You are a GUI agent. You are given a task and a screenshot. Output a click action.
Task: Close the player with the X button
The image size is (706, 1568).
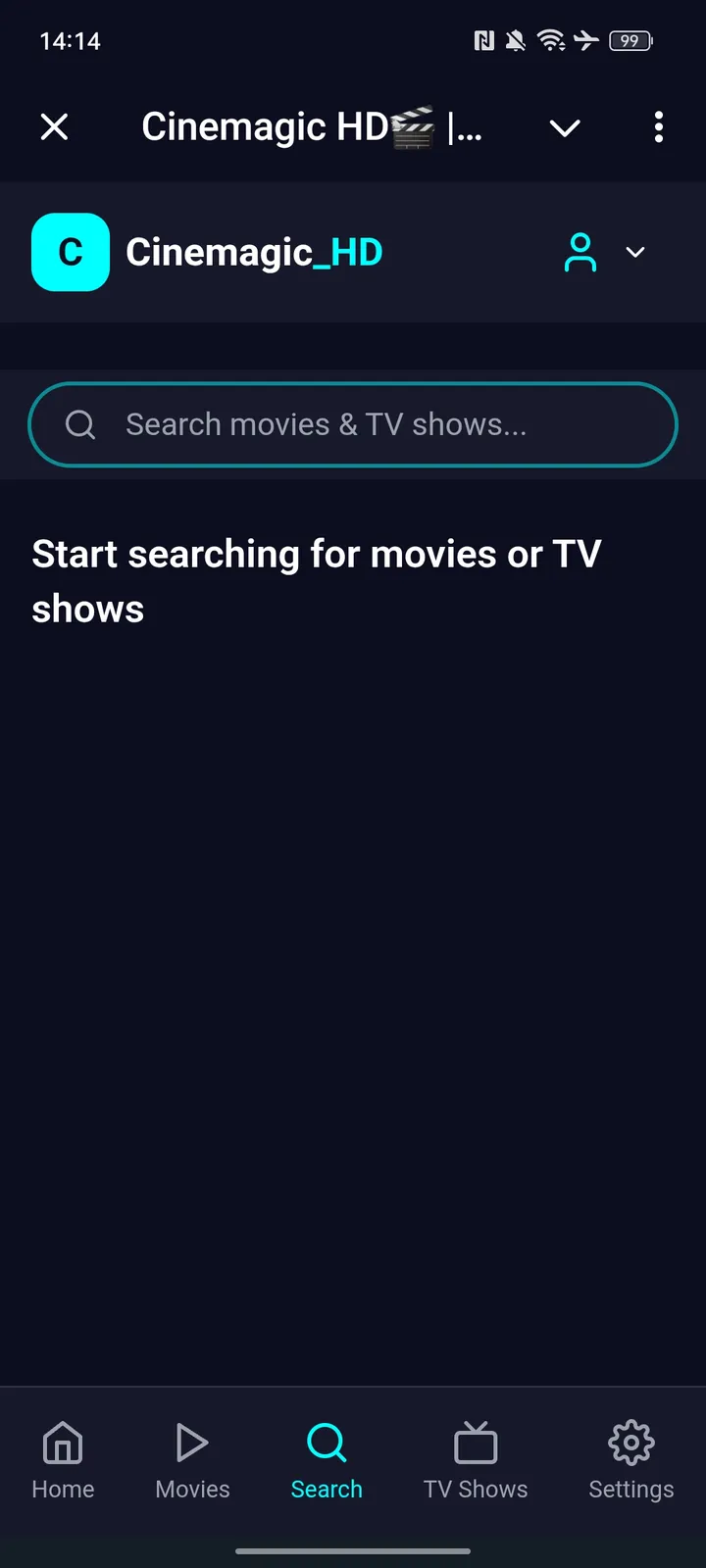[54, 127]
